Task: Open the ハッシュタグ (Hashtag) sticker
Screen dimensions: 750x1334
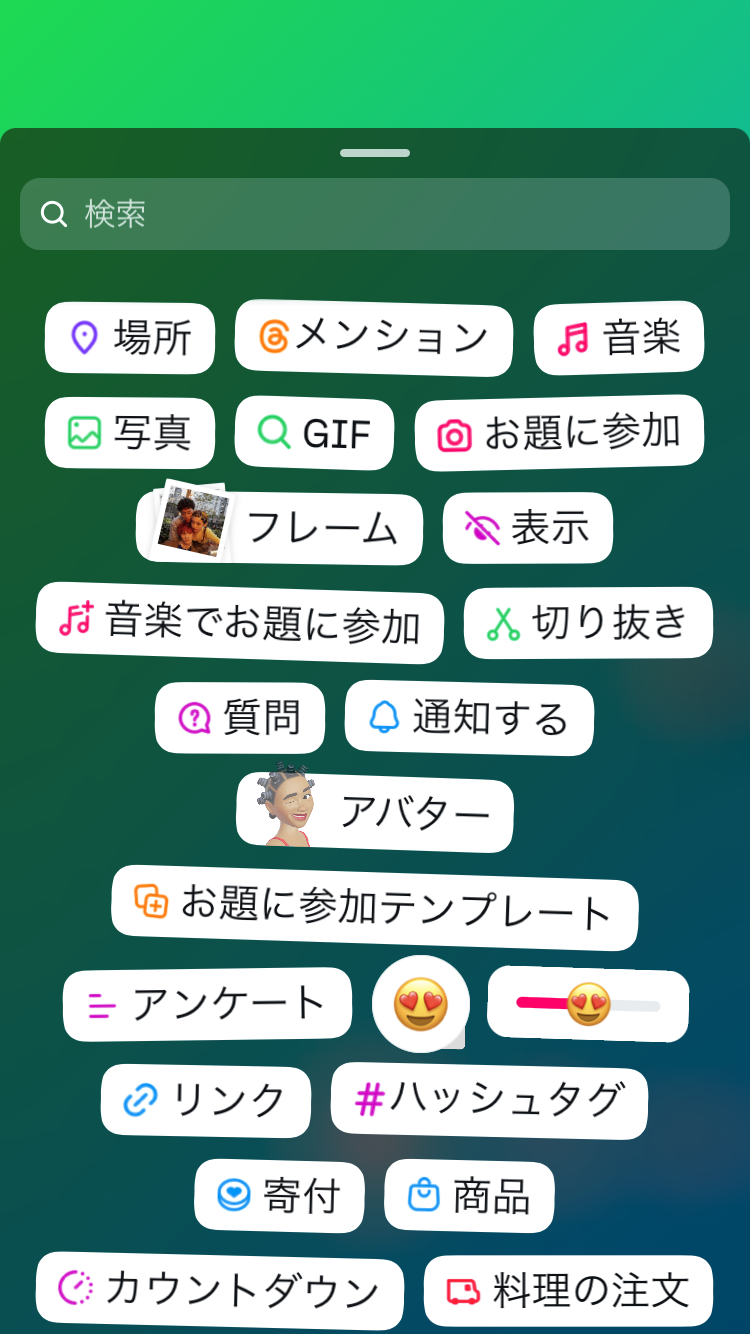Action: [488, 1102]
